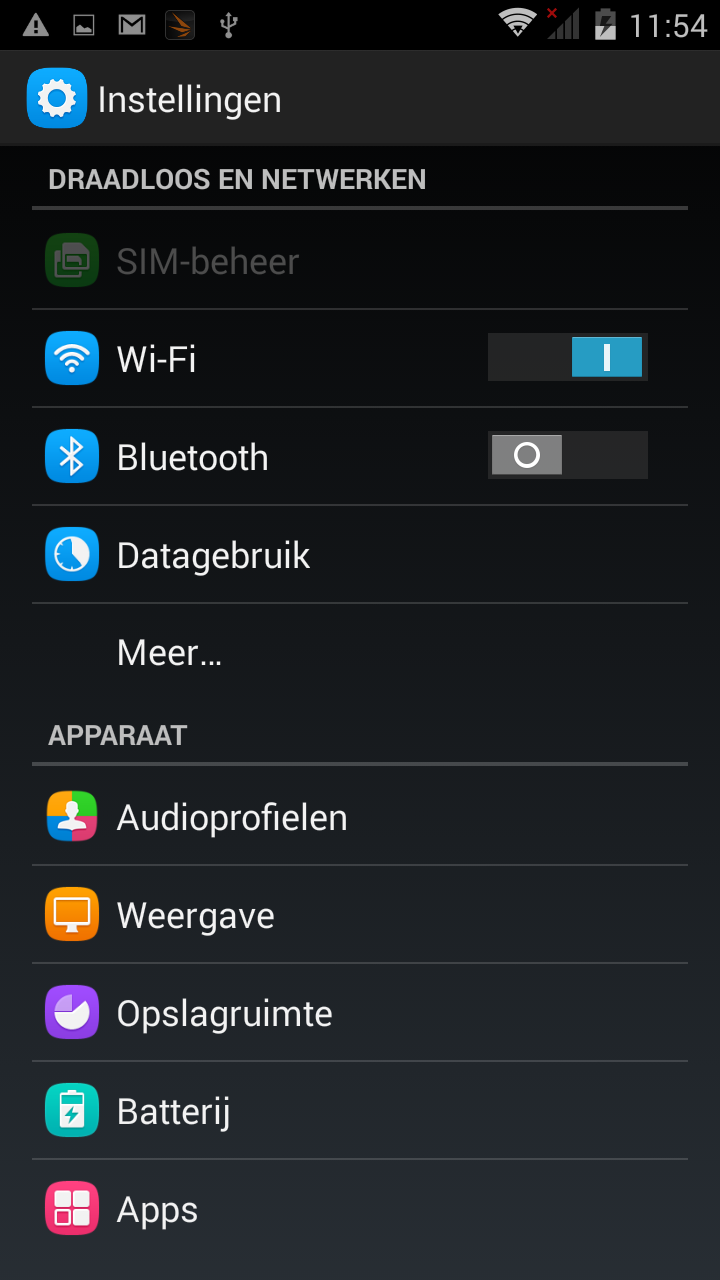Open Bluetooth settings row
Viewport: 720px width, 1280px height.
pos(360,456)
